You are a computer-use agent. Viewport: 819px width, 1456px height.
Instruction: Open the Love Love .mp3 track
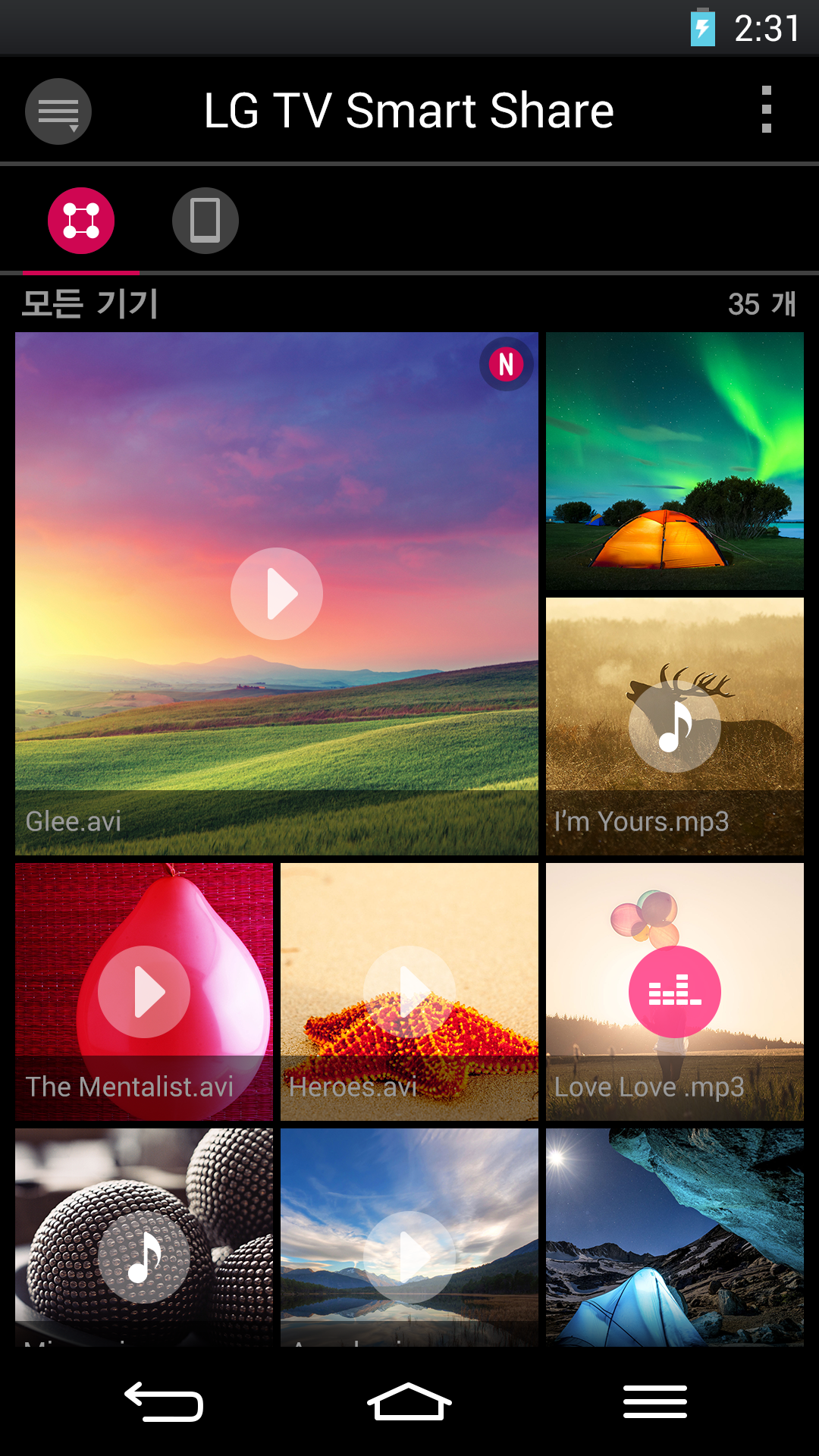pos(675,992)
